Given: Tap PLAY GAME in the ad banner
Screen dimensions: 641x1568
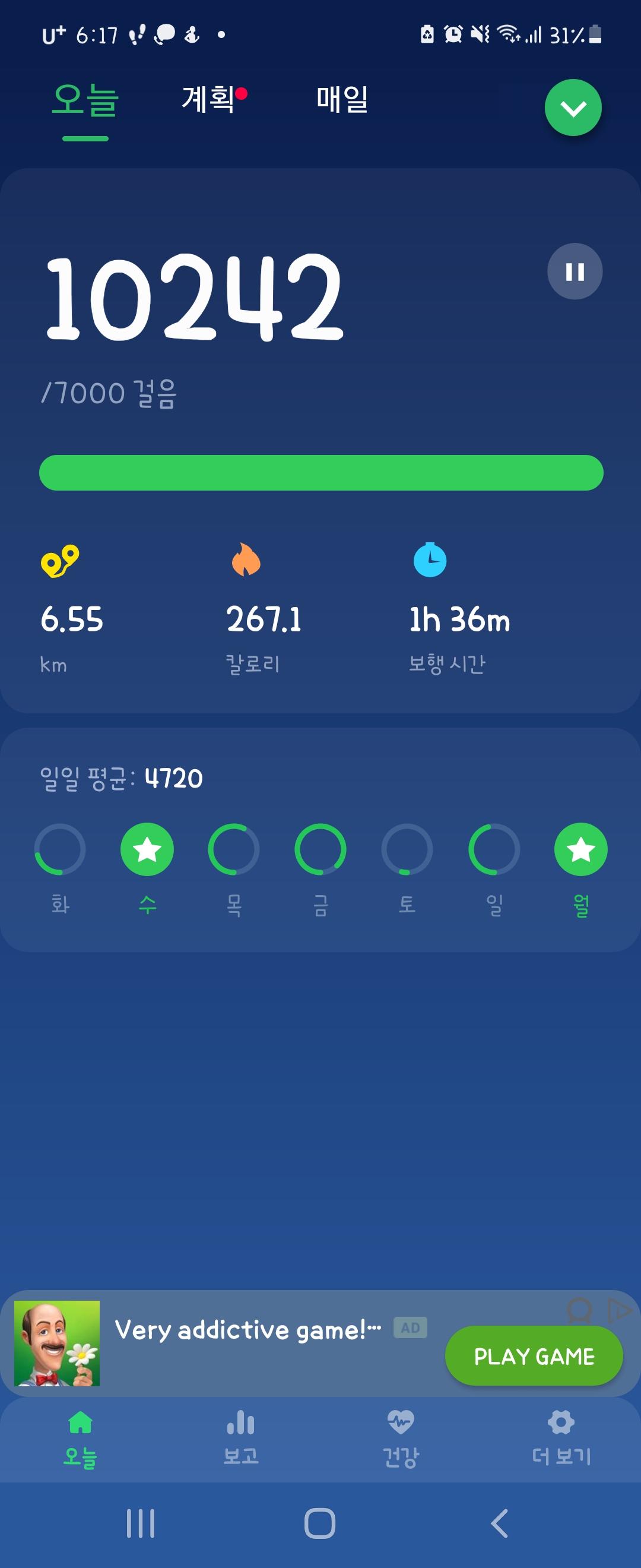Looking at the screenshot, I should (x=534, y=1356).
